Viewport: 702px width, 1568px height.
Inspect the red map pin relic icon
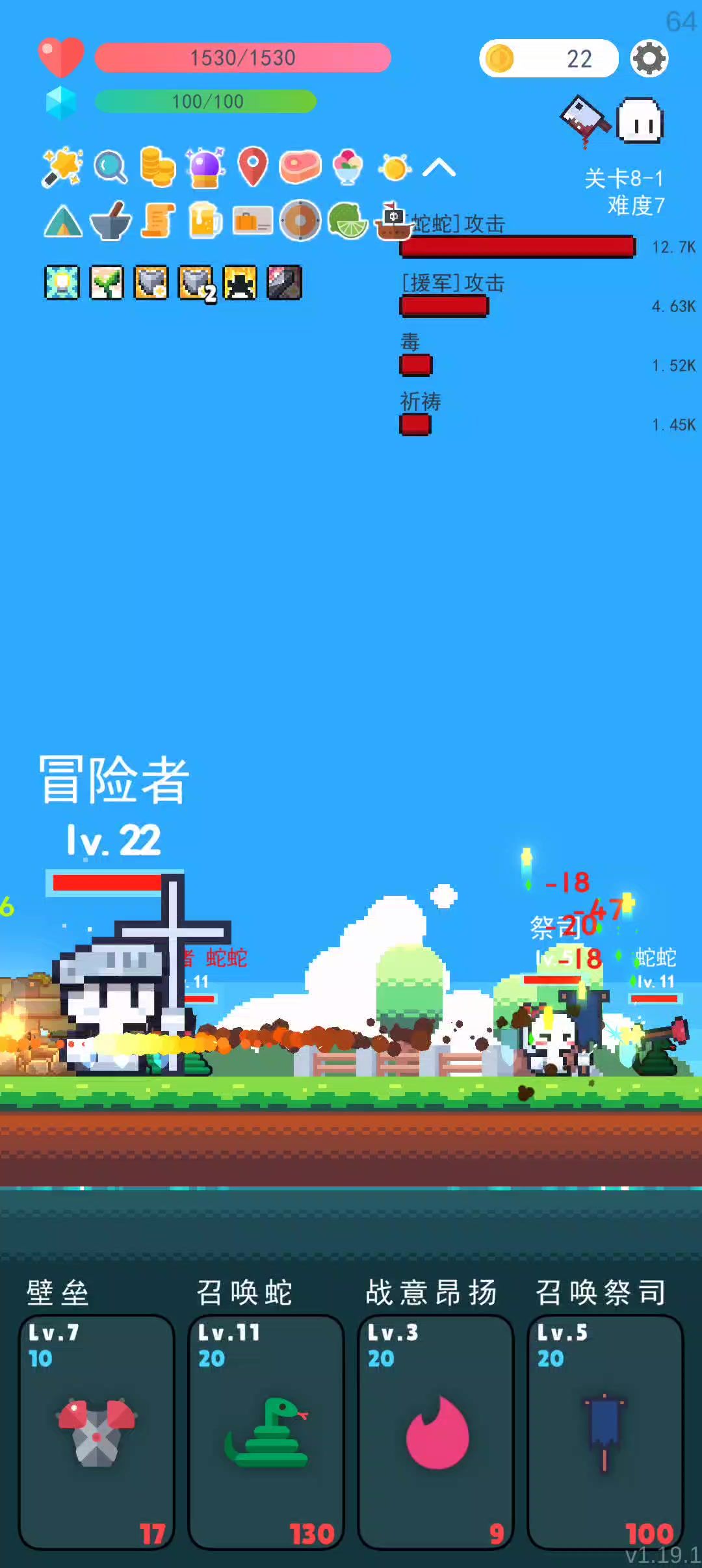coord(253,166)
